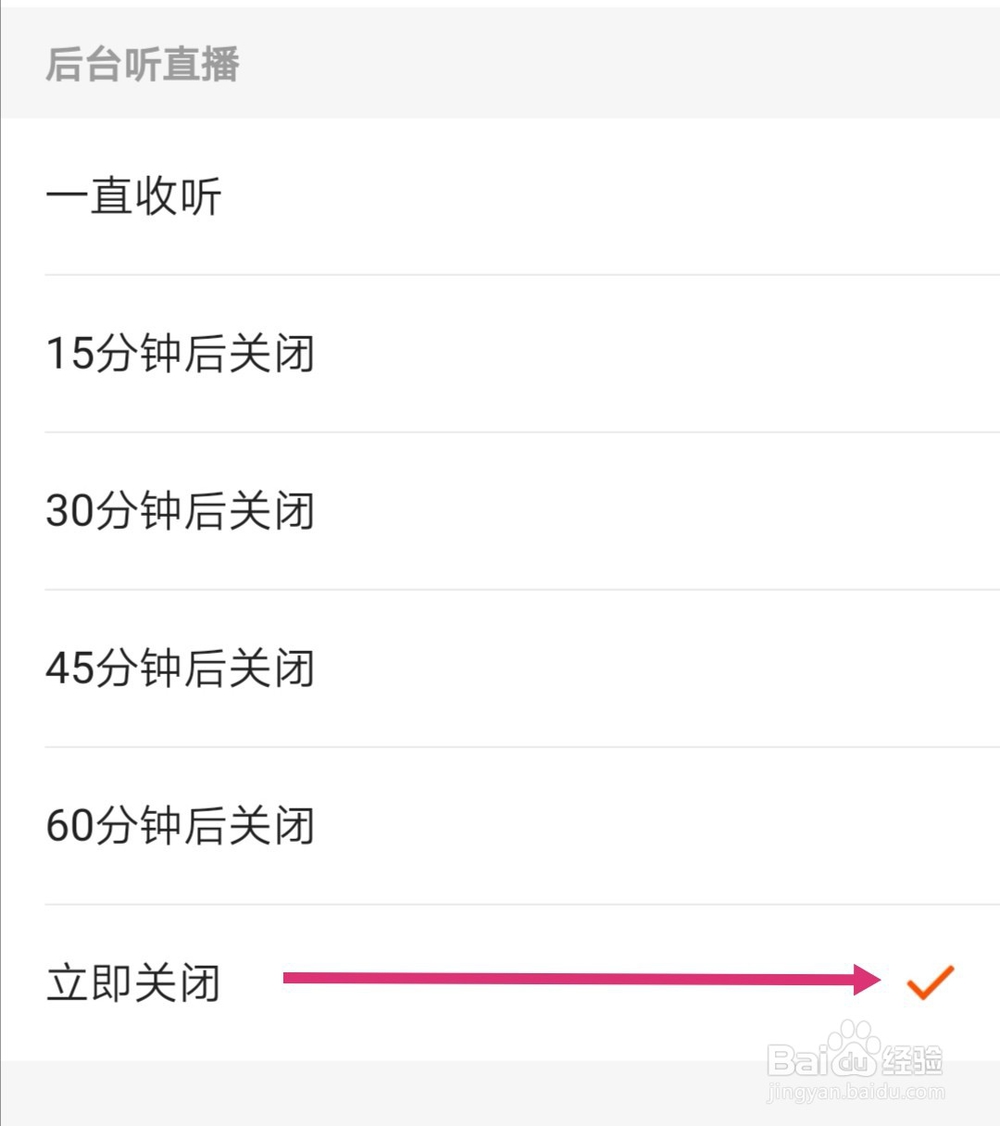This screenshot has width=1000, height=1126.
Task: Choose 15分钟后关闭 timer option
Action: (182, 353)
